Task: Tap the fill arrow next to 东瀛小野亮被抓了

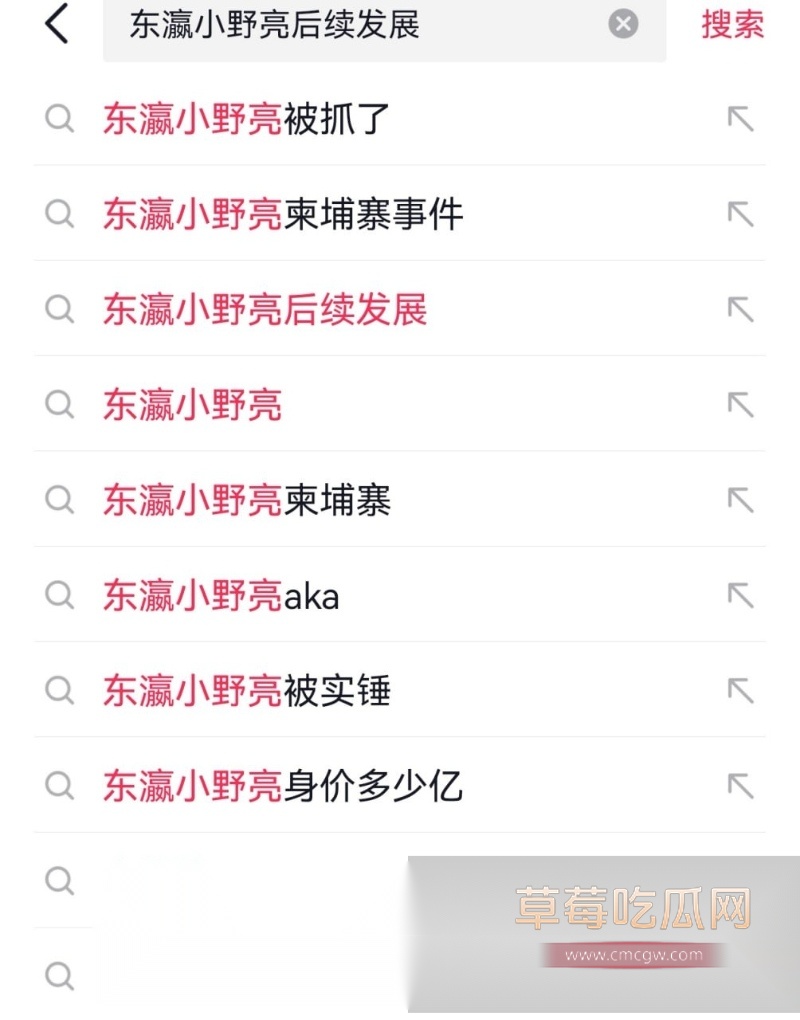Action: tap(740, 119)
